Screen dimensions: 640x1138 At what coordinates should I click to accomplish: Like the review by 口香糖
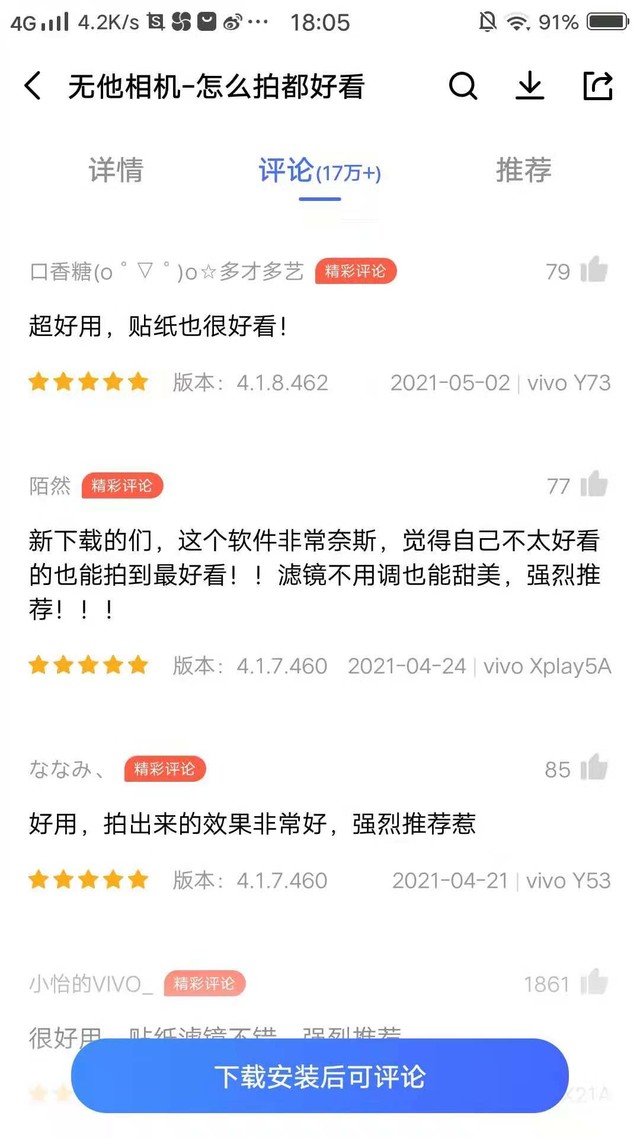(594, 270)
